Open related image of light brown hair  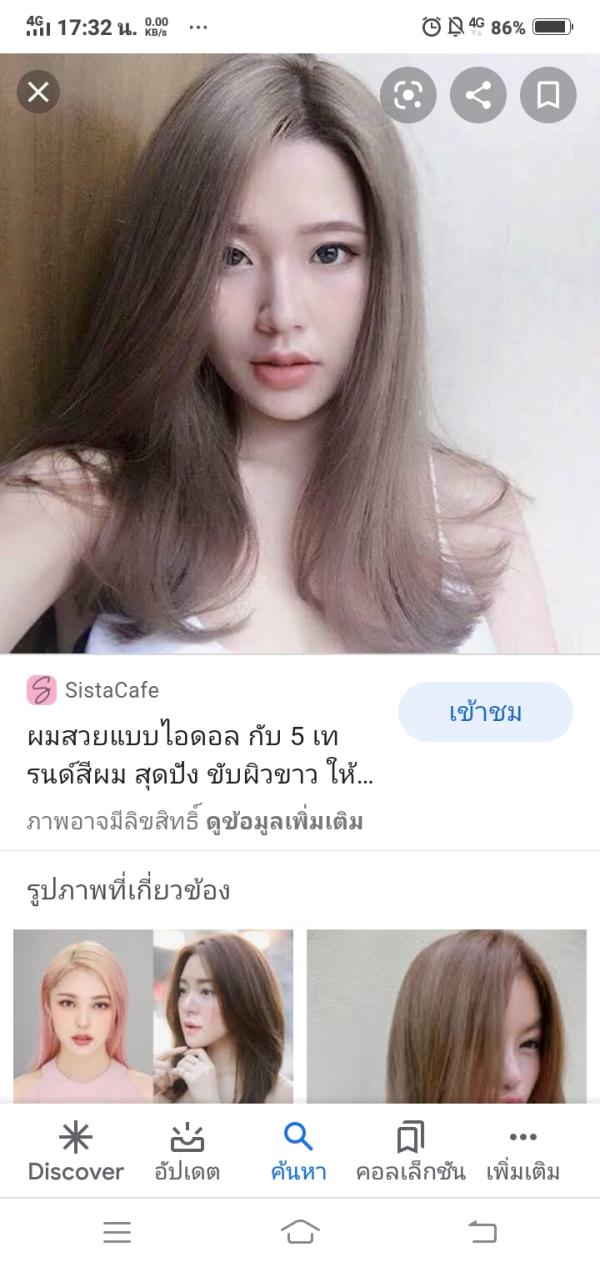tap(446, 1015)
